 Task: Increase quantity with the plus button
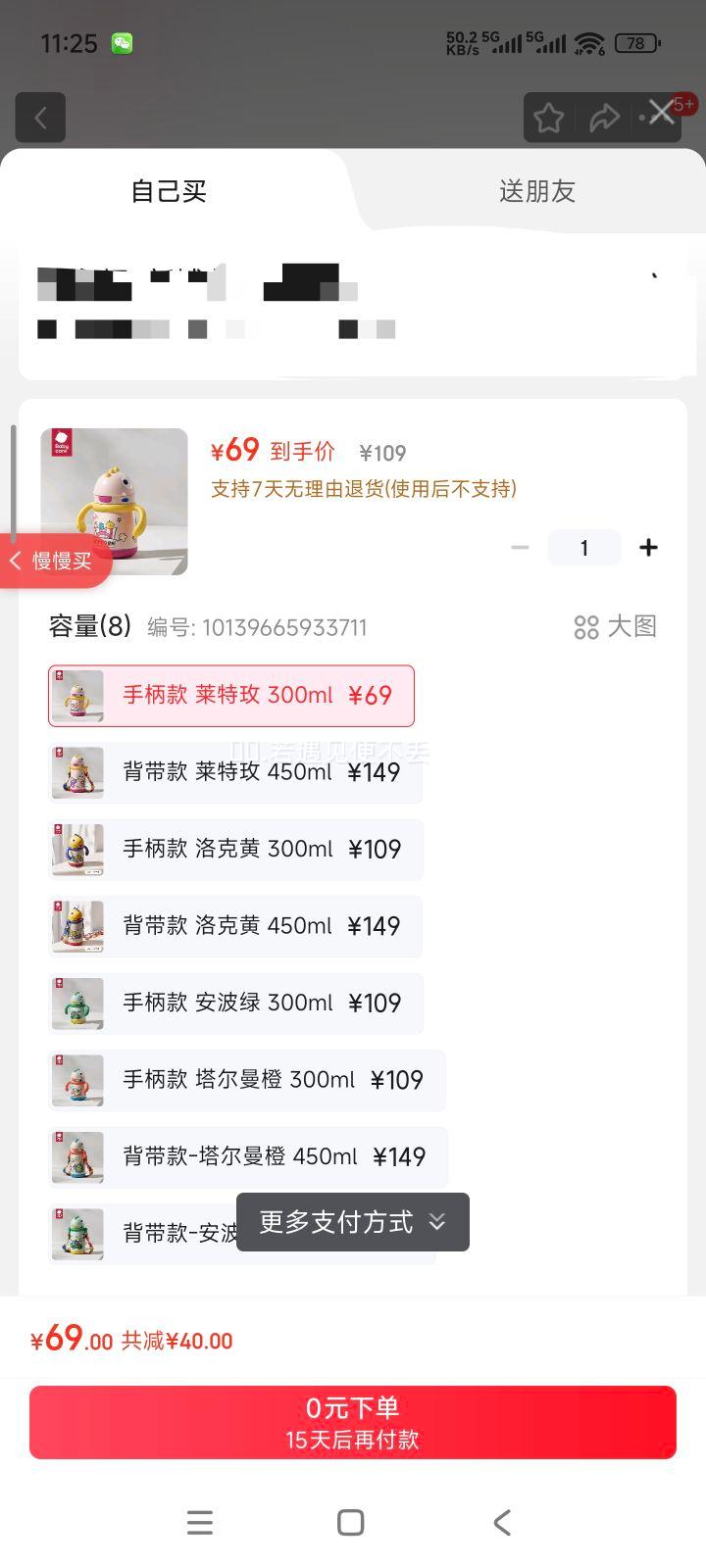coord(648,548)
